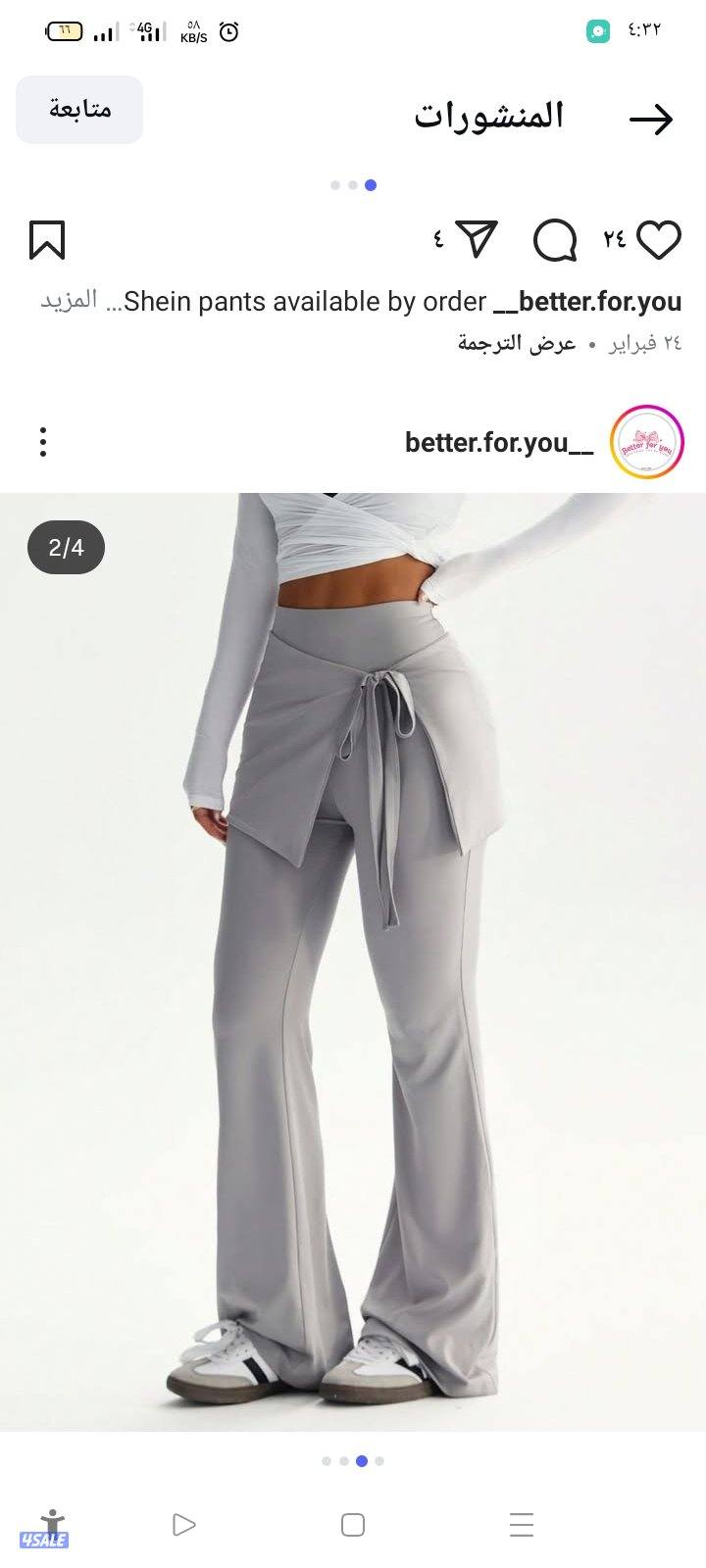Like the Shein pants post

coord(659,239)
